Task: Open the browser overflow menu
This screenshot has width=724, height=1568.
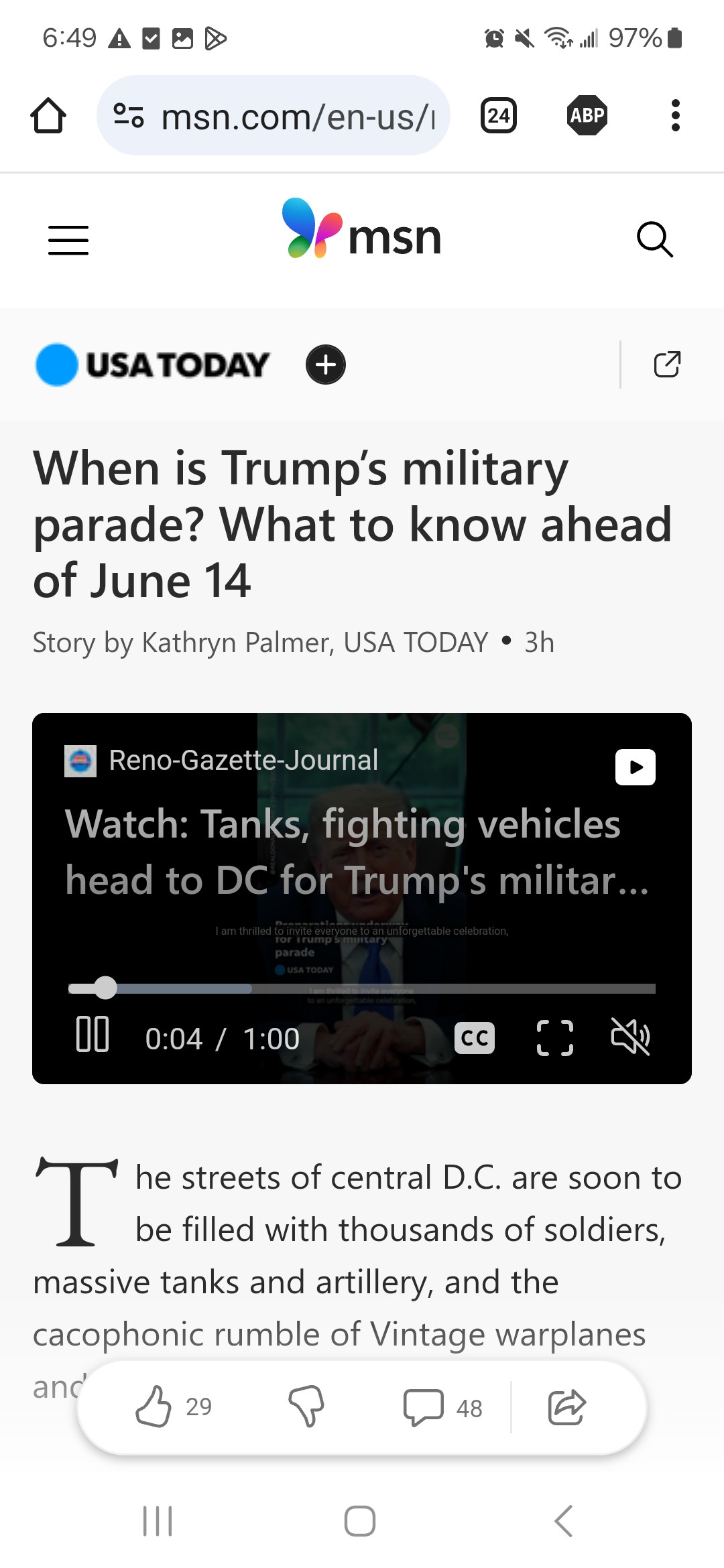Action: pyautogui.click(x=675, y=116)
